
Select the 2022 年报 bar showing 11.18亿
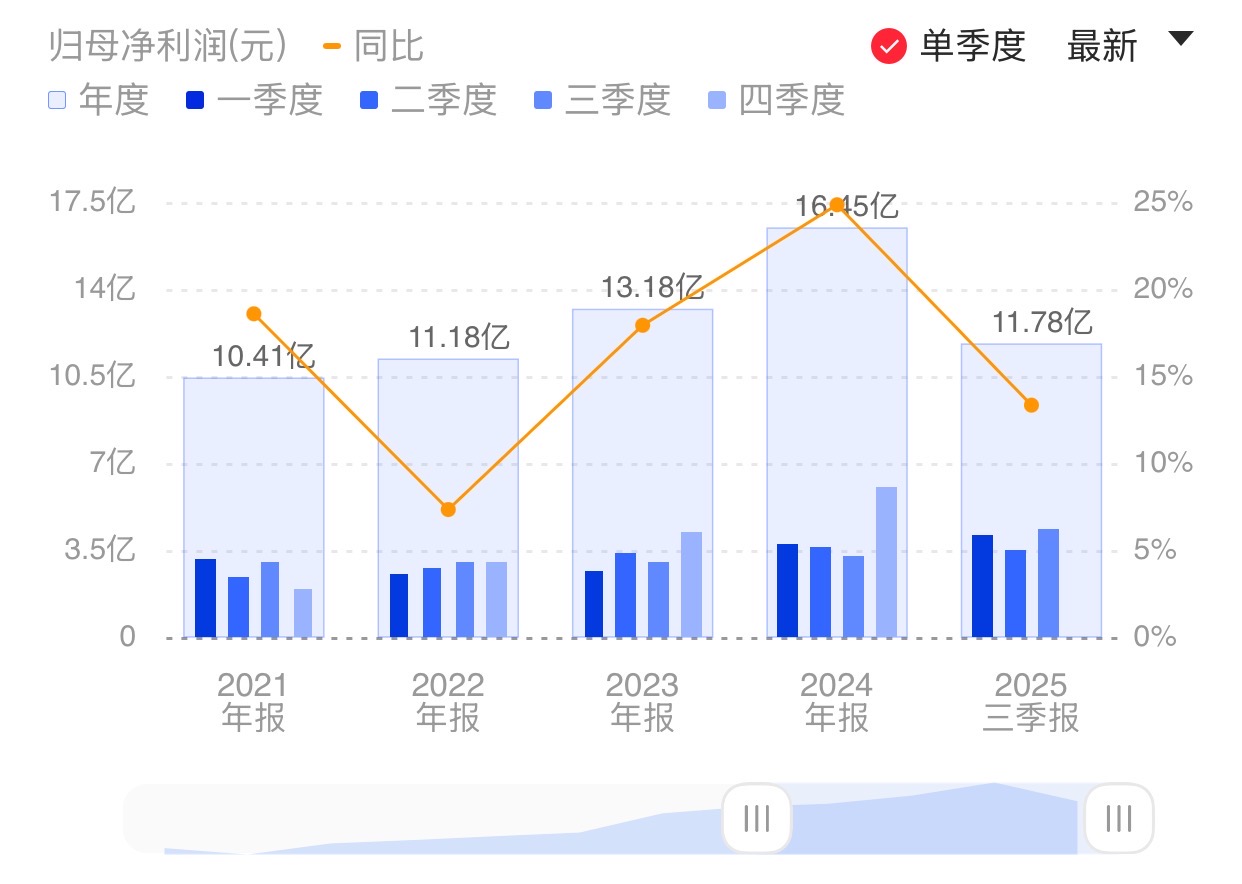448,450
